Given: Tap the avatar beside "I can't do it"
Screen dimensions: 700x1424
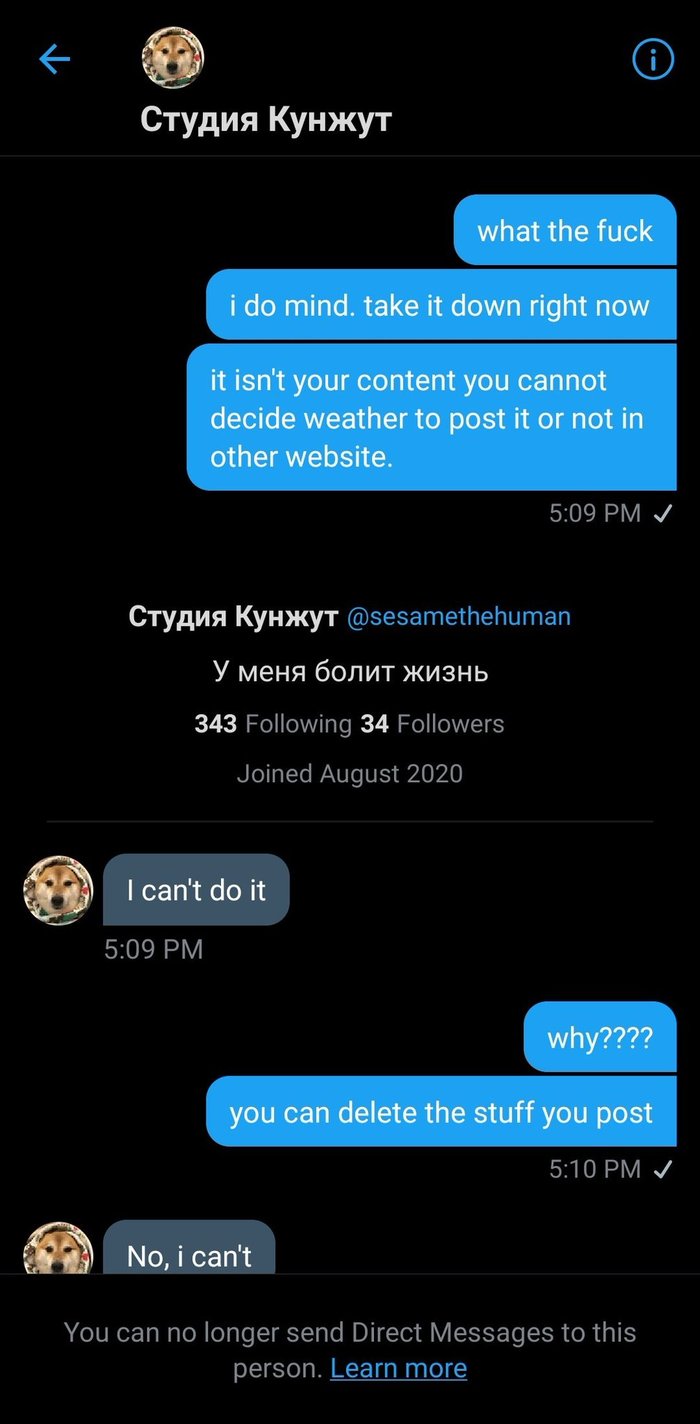Looking at the screenshot, I should [58, 890].
